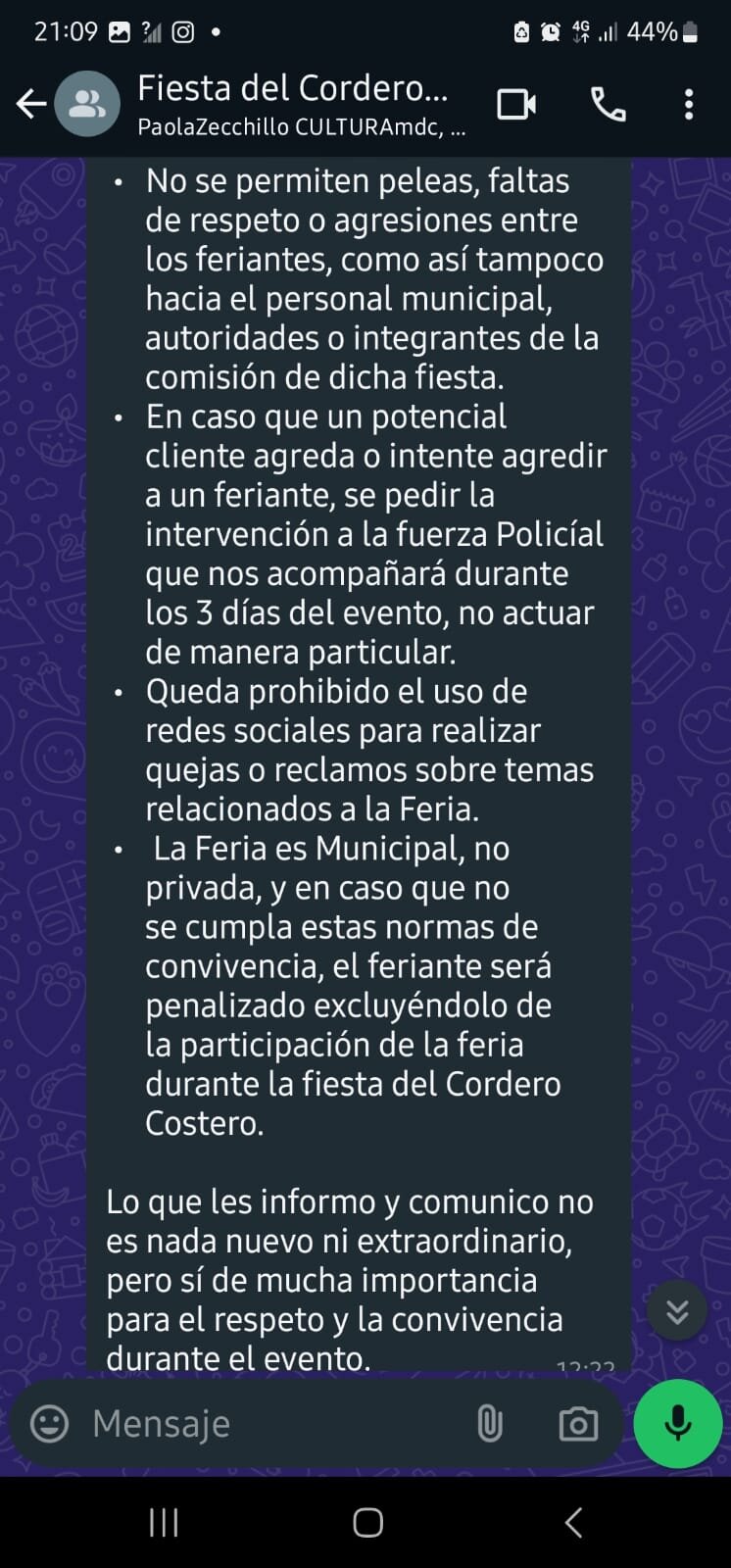The width and height of the screenshot is (731, 1568).
Task: Jump to the latest messages
Action: (x=677, y=1311)
